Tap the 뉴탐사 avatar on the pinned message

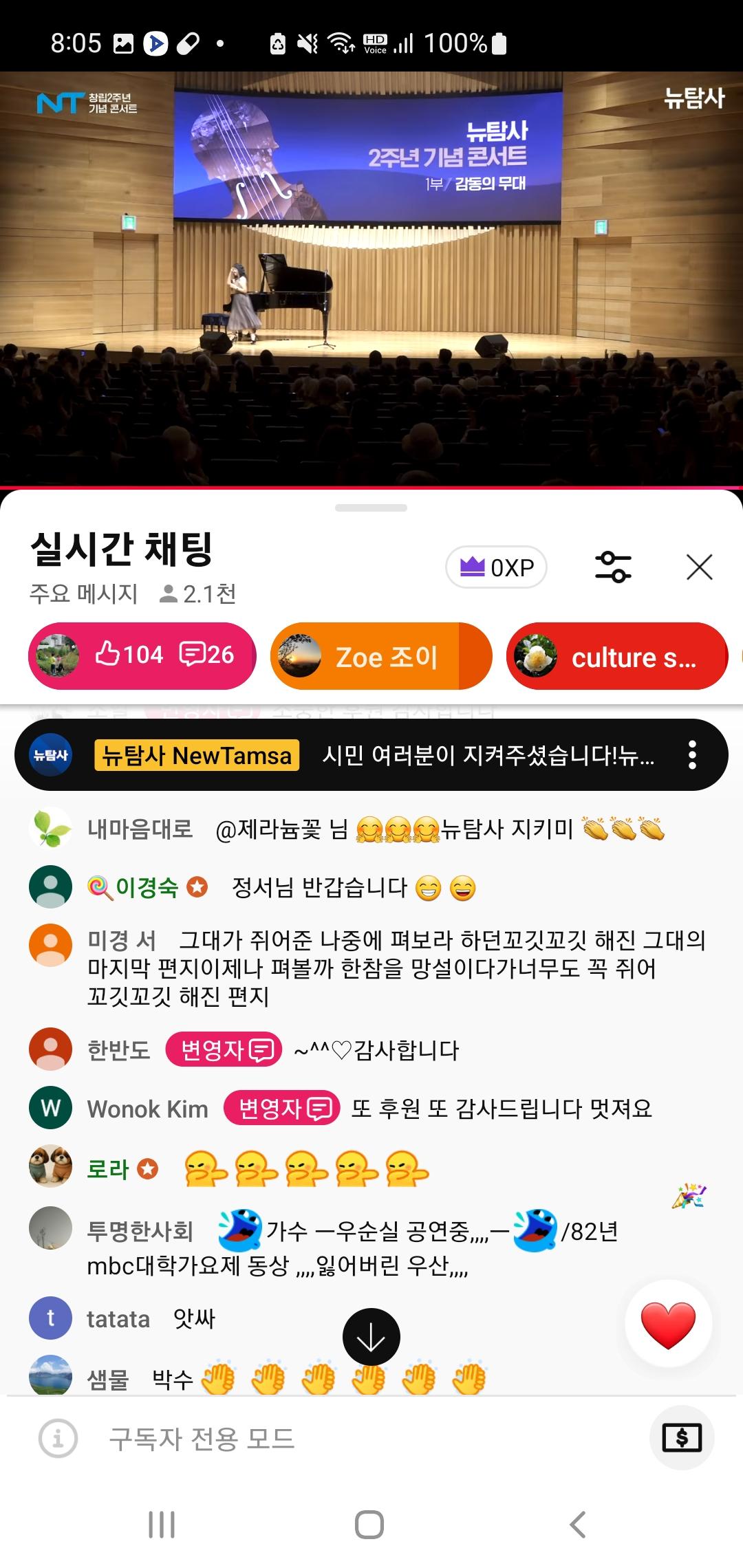coord(50,755)
